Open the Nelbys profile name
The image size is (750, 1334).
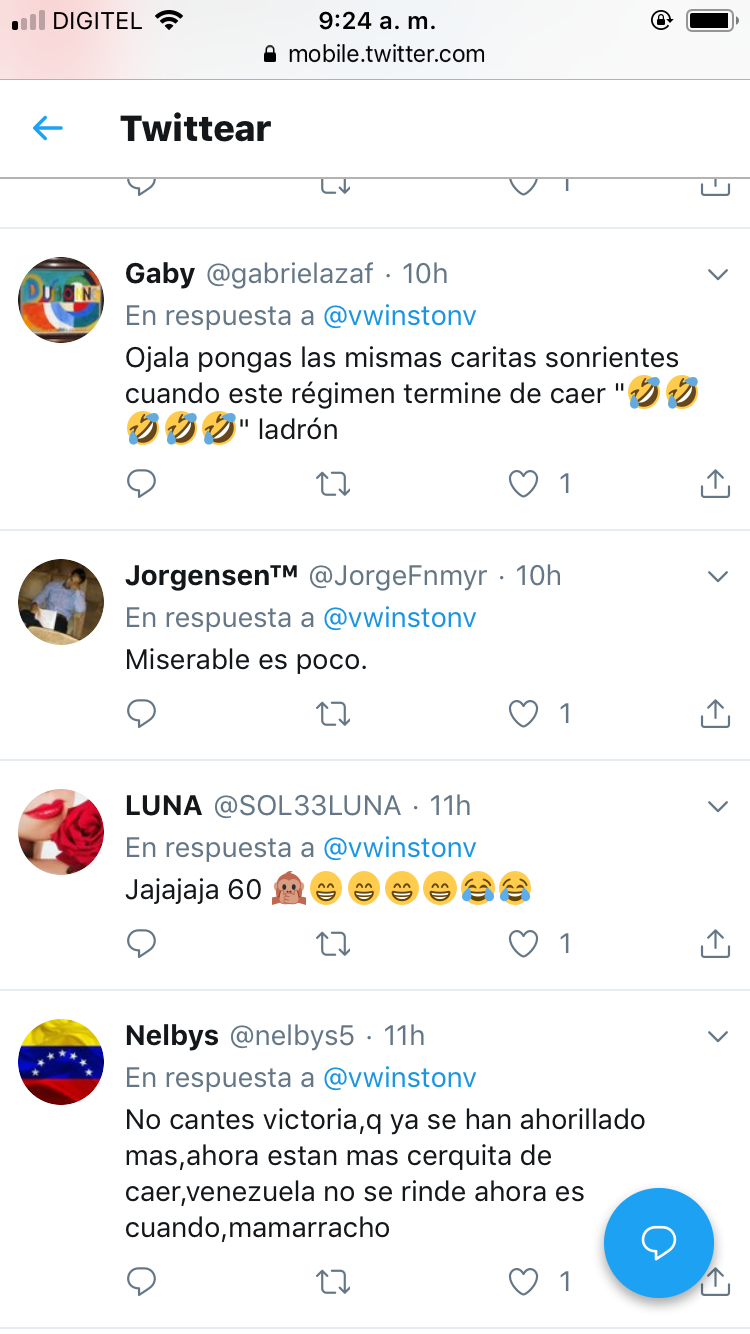[x=172, y=1036]
